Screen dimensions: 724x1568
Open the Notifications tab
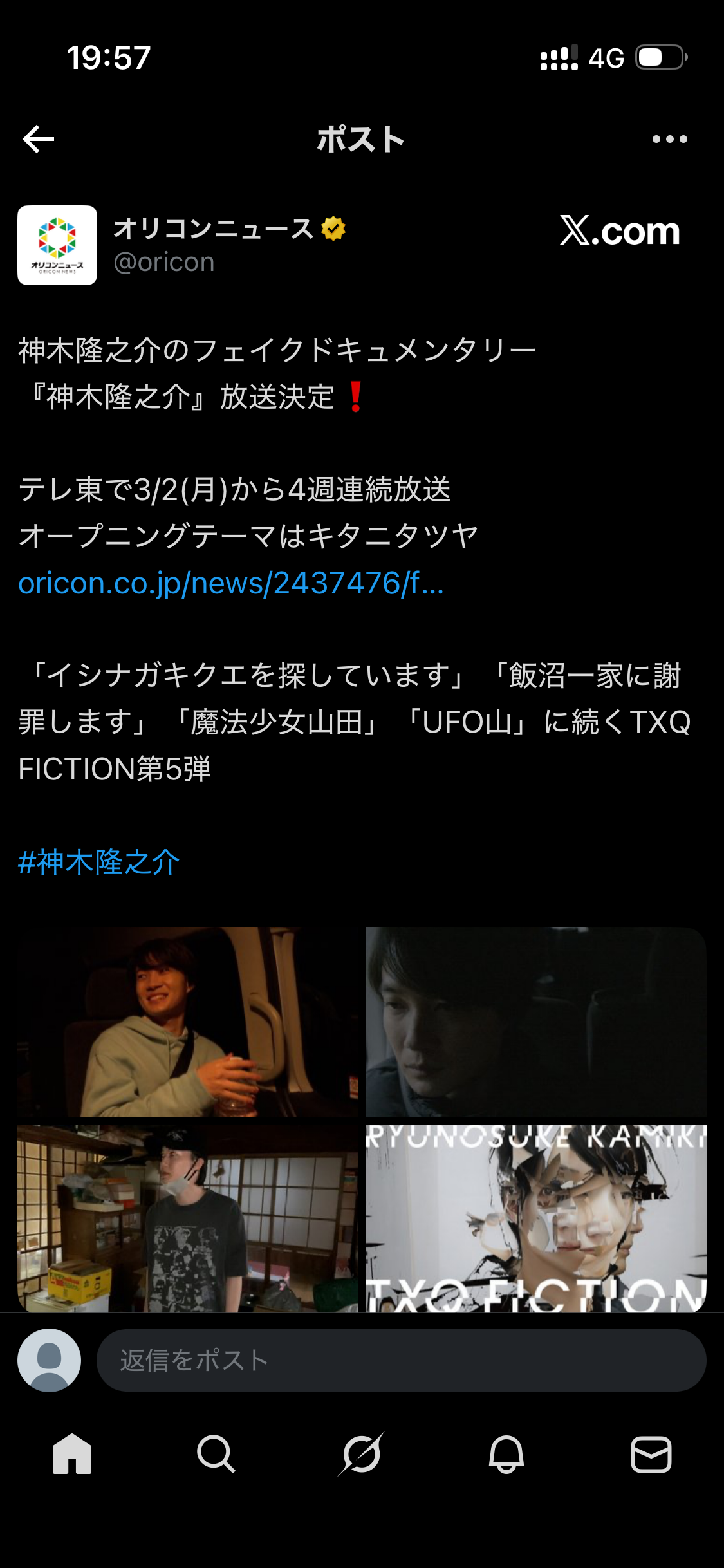pos(506,1454)
